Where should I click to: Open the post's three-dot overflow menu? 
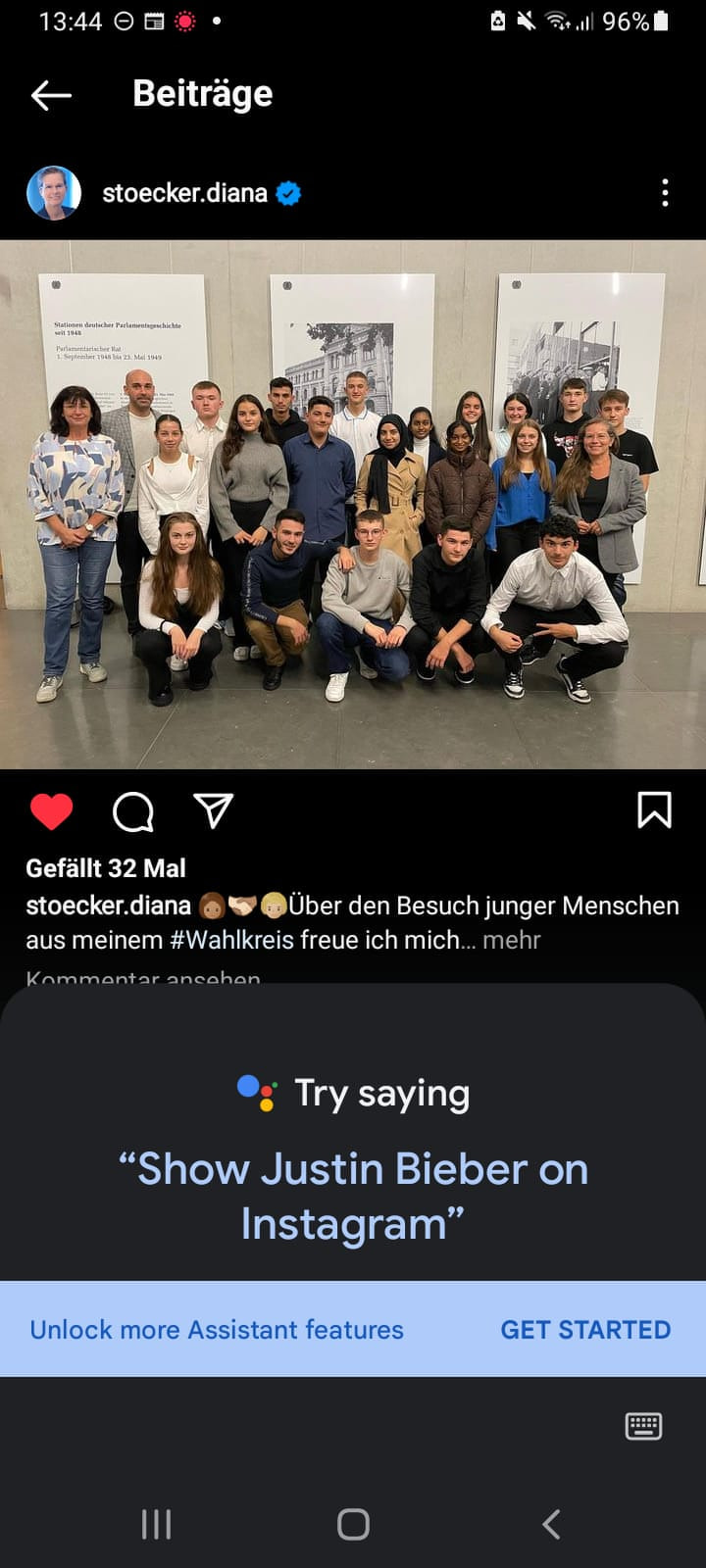[x=665, y=193]
